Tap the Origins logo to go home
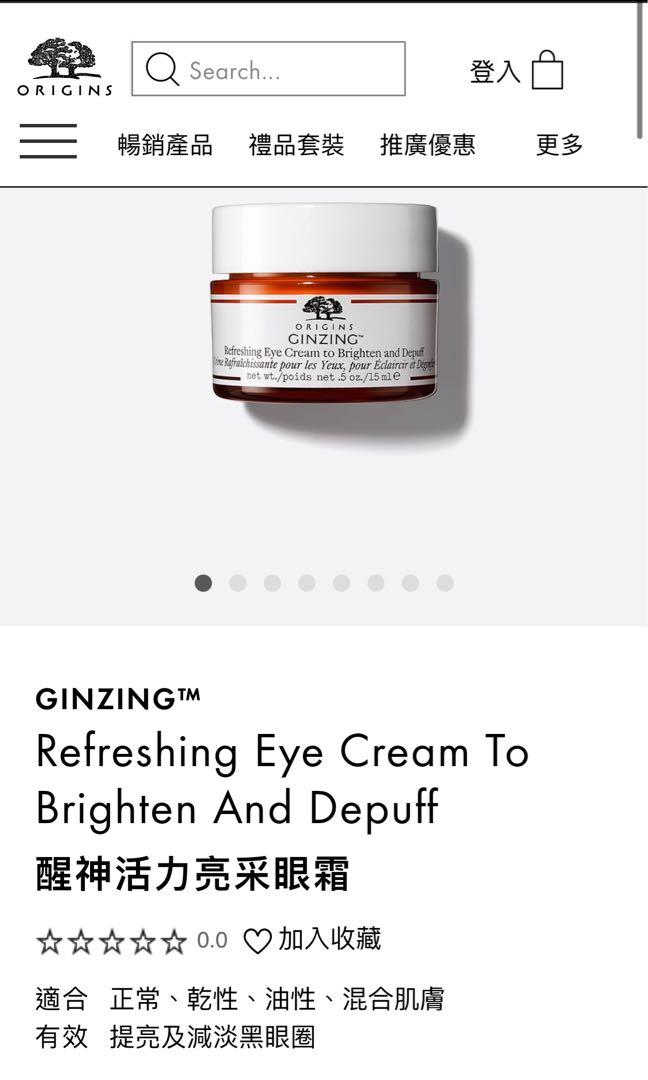 coord(64,68)
